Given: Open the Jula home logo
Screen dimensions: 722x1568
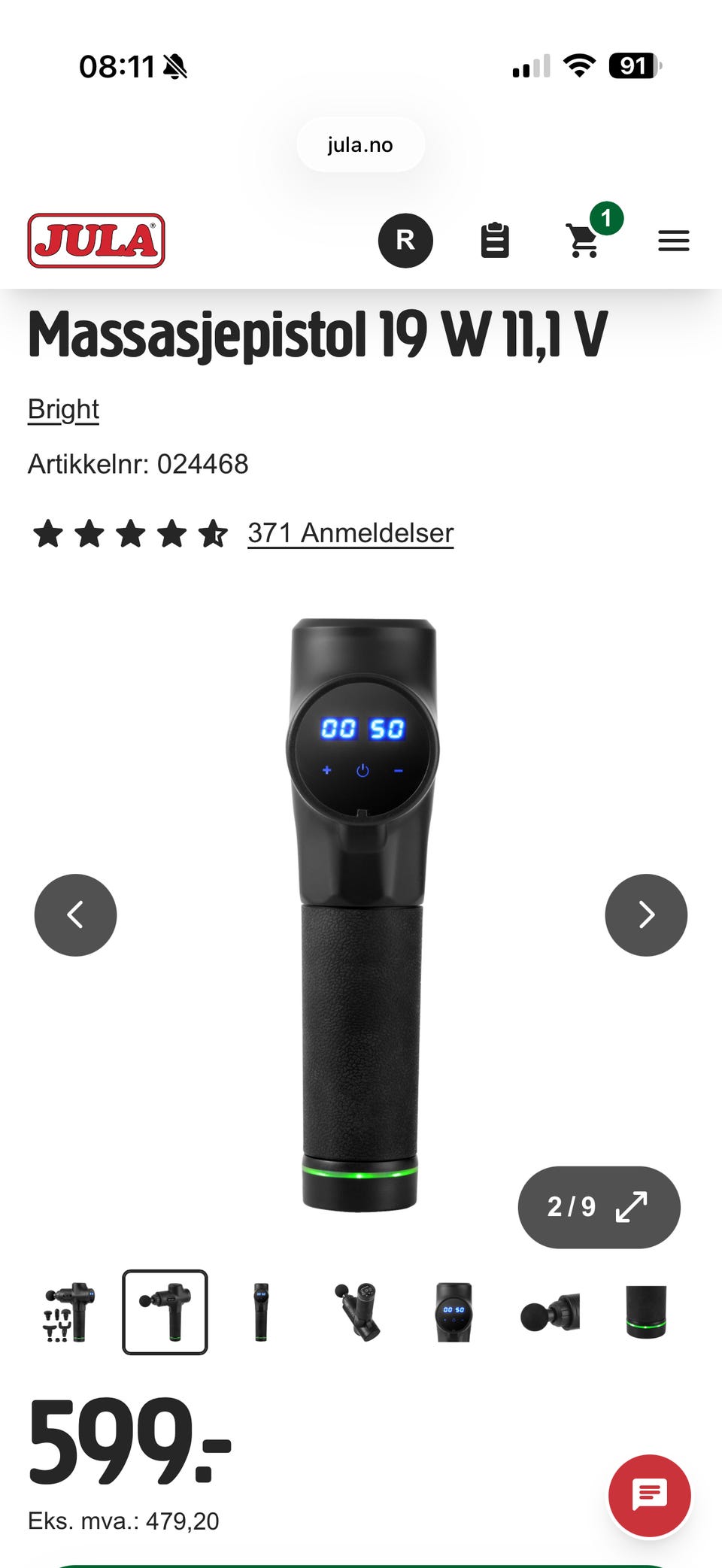Looking at the screenshot, I should point(96,241).
